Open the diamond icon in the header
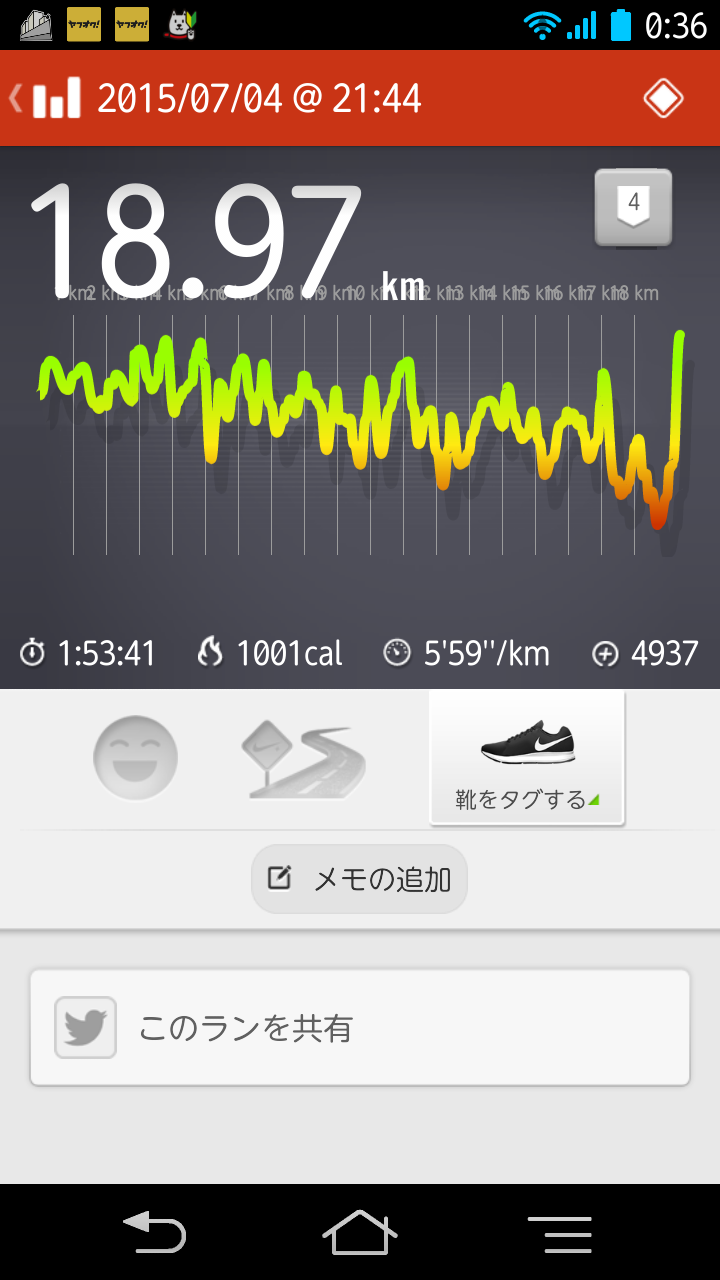The image size is (720, 1280). (x=663, y=98)
